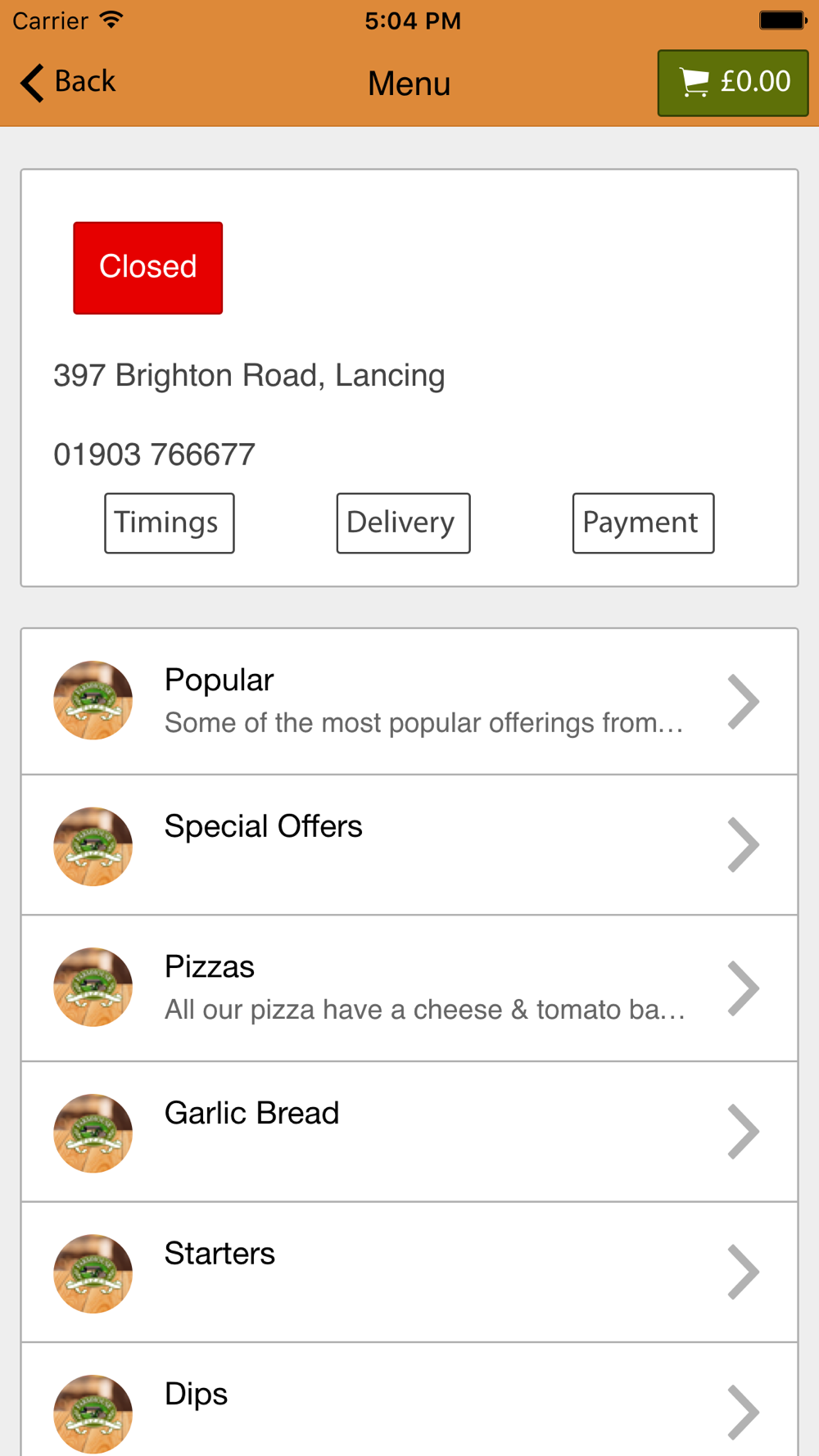Browse Special Offers
The width and height of the screenshot is (819, 1456).
pyautogui.click(x=409, y=845)
